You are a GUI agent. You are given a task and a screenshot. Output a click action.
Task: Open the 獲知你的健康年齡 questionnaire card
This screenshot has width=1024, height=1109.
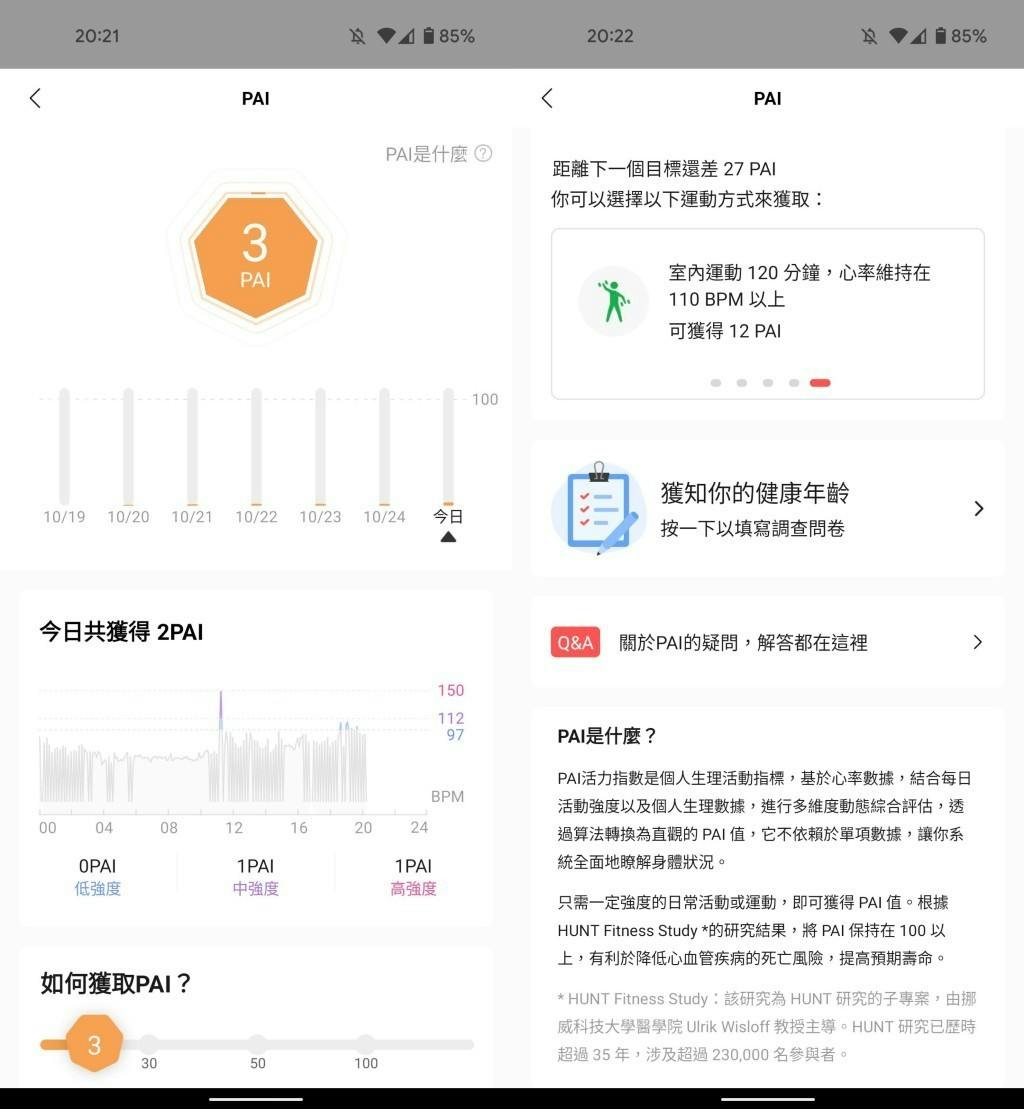click(x=767, y=509)
